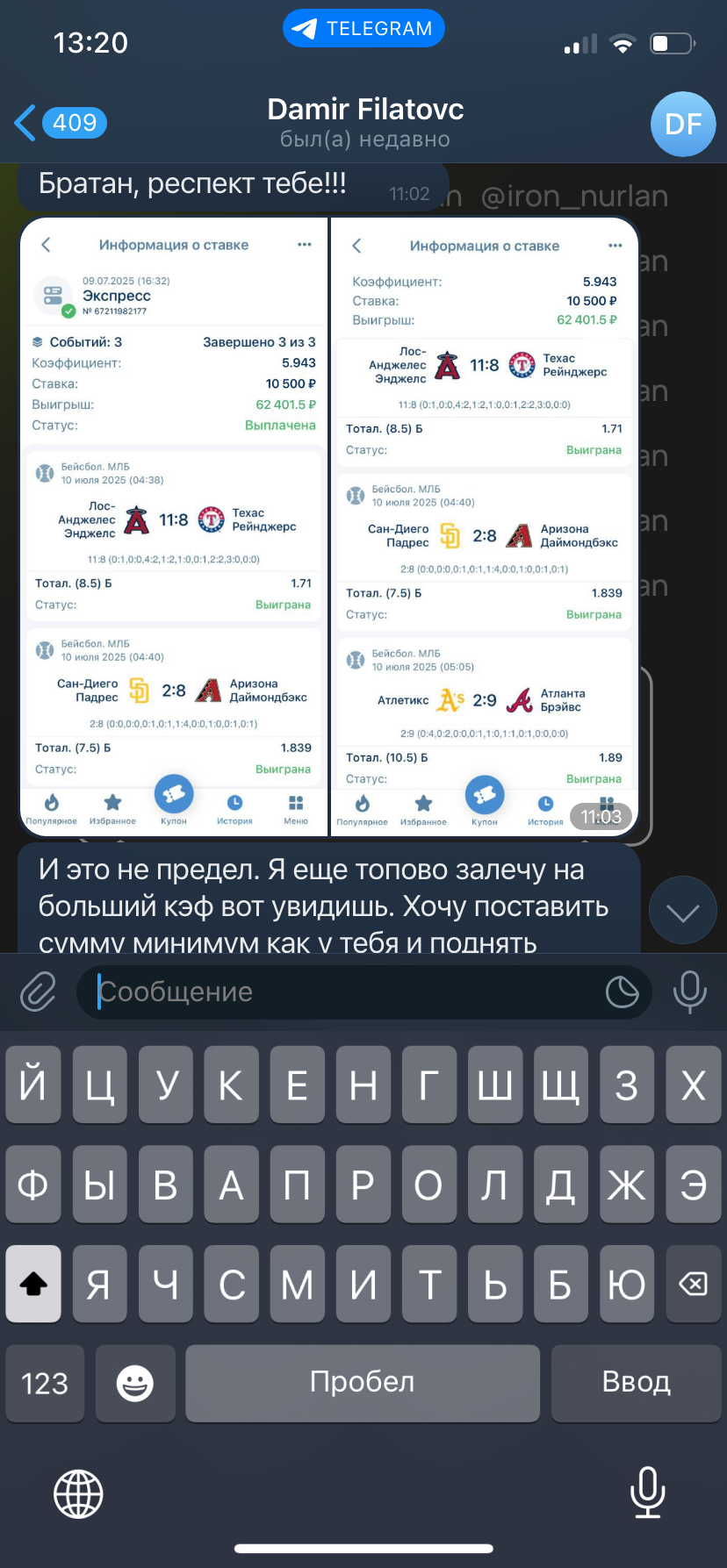Viewport: 727px width, 1568px height.
Task: Switch keyboard to 123 numbers
Action: point(45,1383)
